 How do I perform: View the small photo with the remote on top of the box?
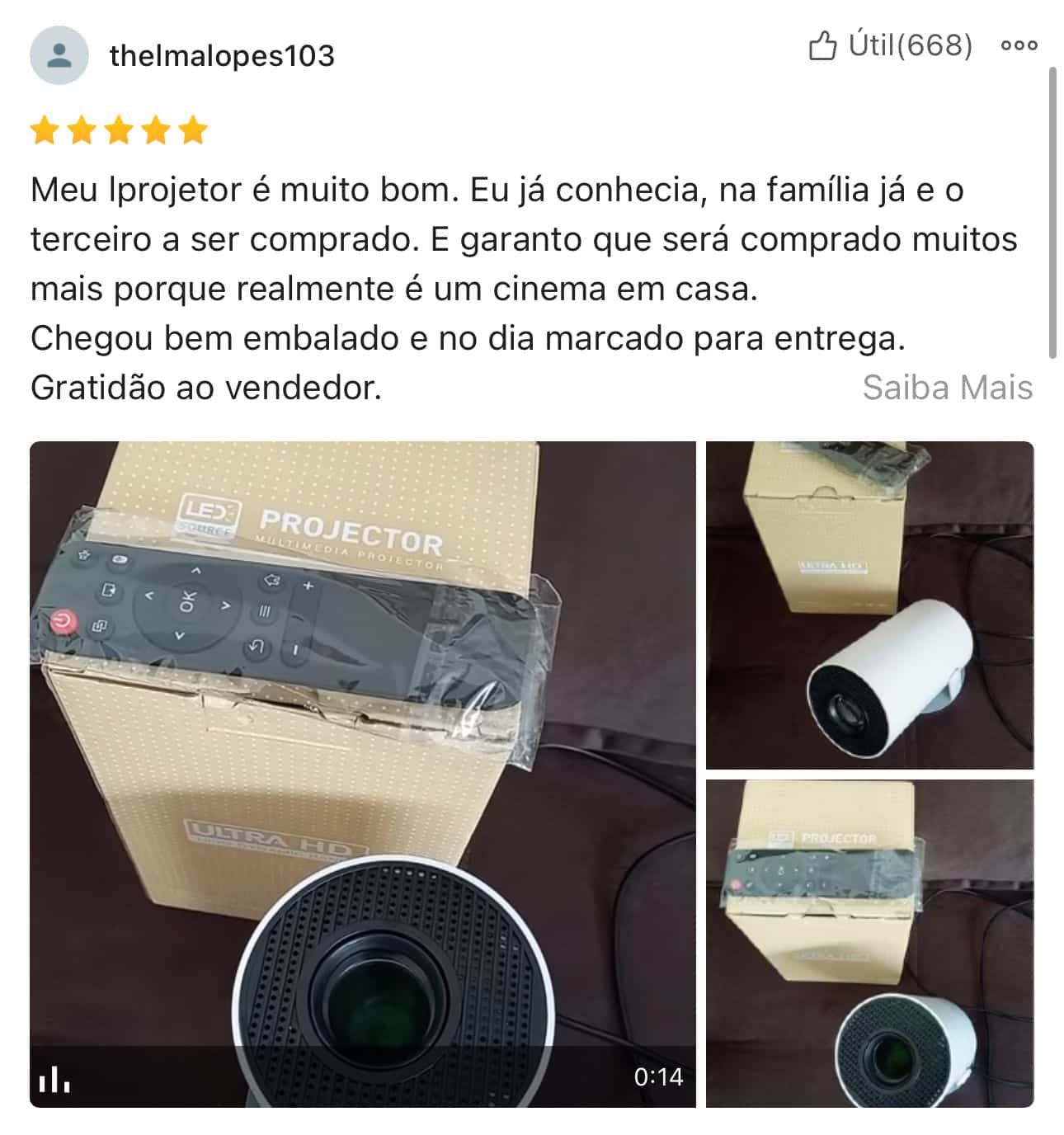[x=869, y=943]
